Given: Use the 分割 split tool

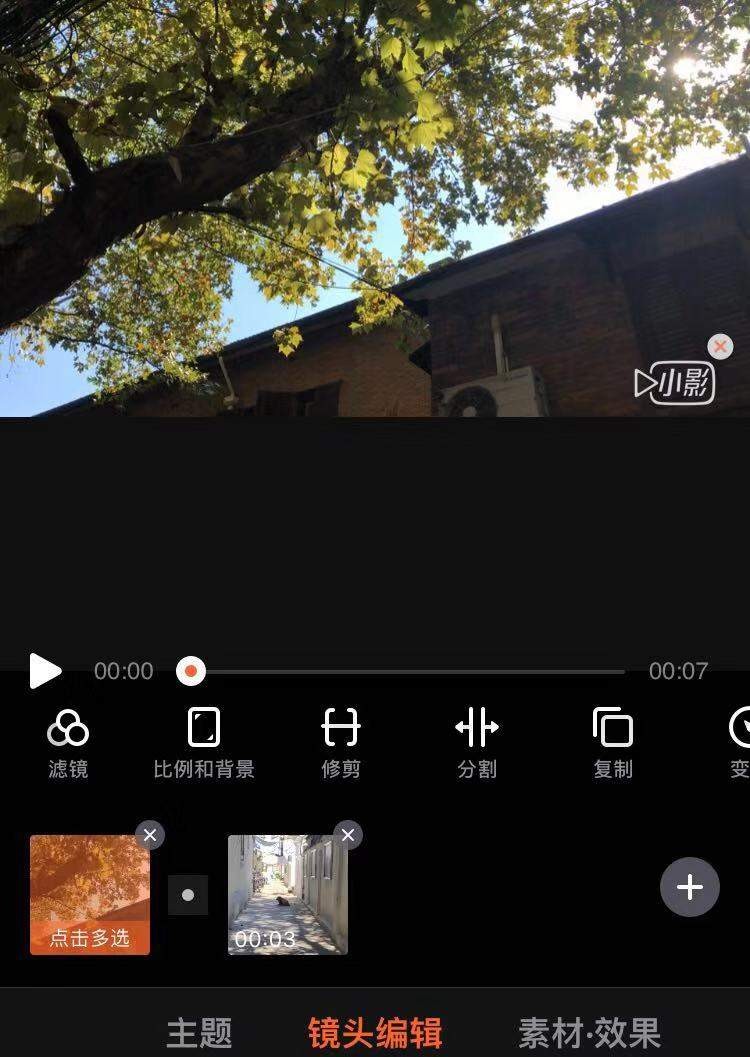Looking at the screenshot, I should click(477, 742).
